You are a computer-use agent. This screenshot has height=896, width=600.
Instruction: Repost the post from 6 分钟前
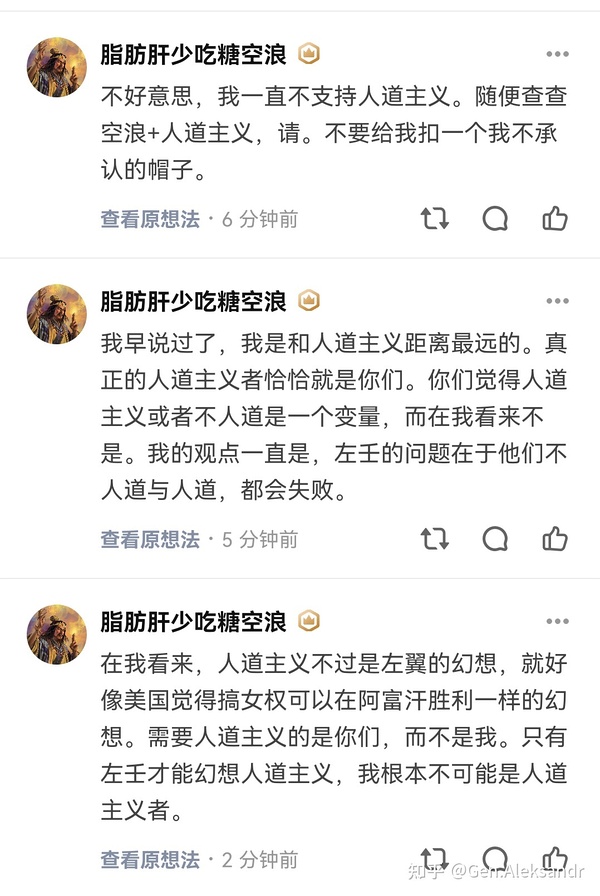pos(435,219)
